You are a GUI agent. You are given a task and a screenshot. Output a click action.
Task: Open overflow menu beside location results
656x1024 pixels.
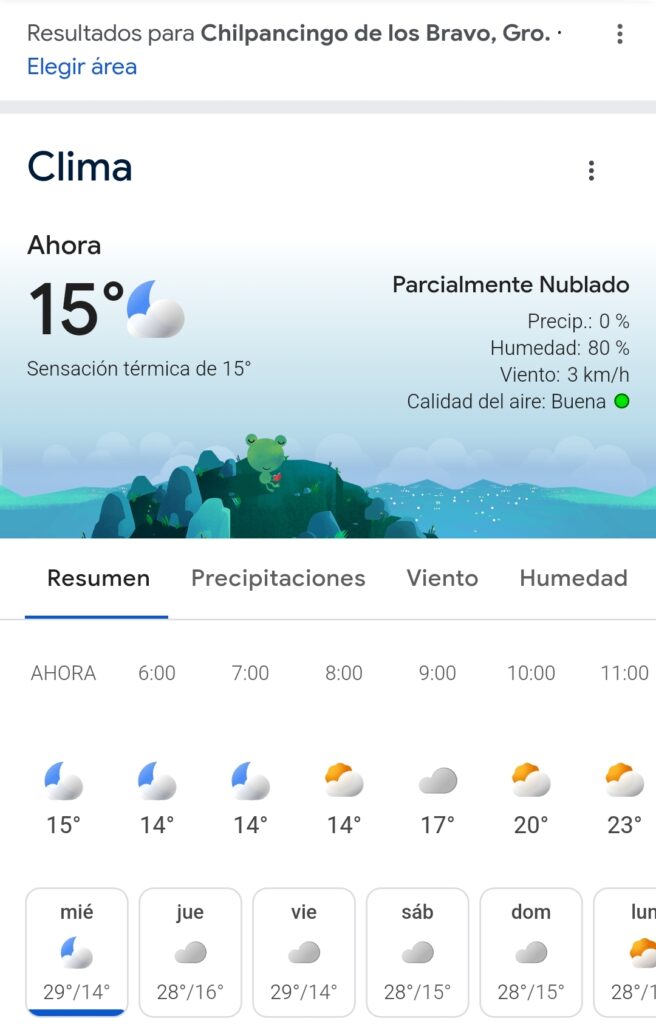[x=620, y=34]
